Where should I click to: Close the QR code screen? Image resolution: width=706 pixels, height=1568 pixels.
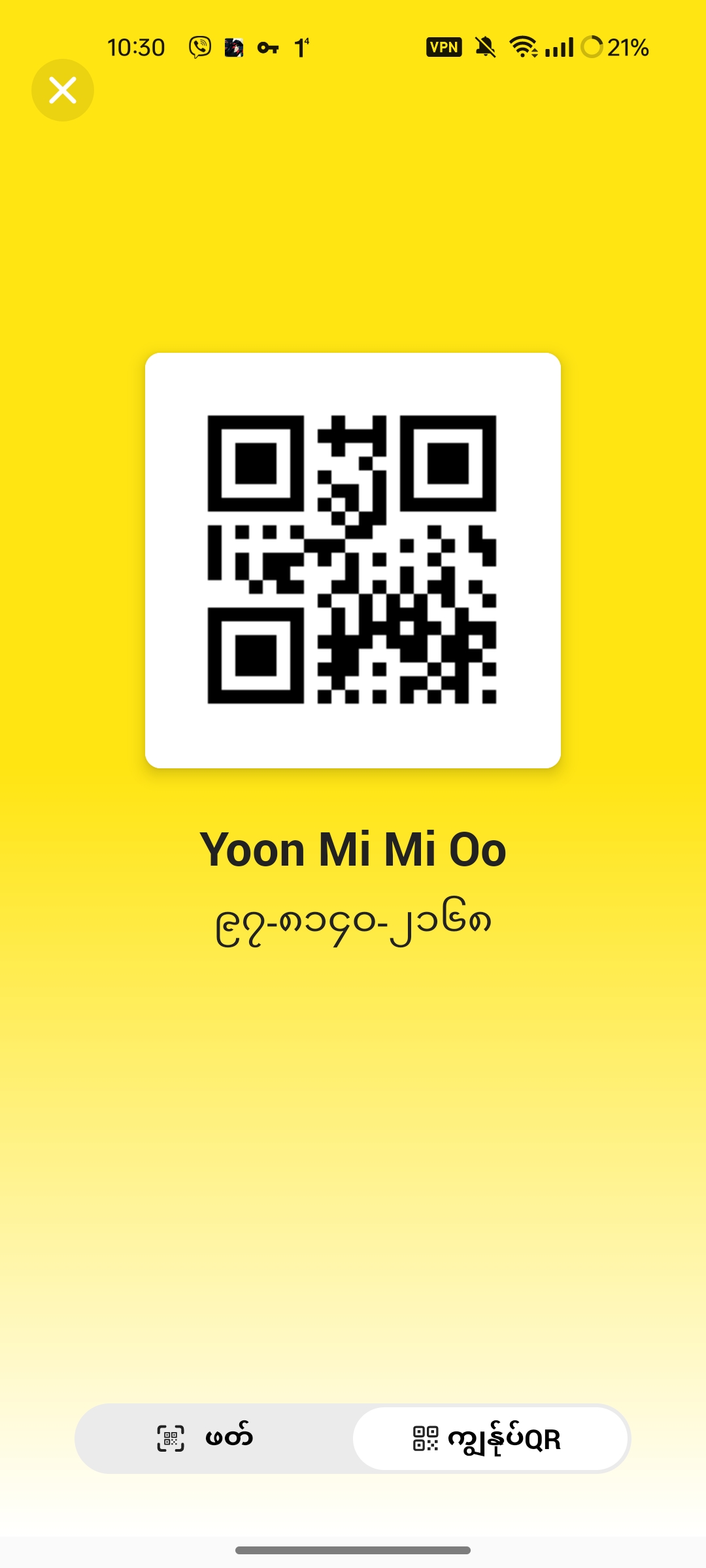(x=63, y=90)
